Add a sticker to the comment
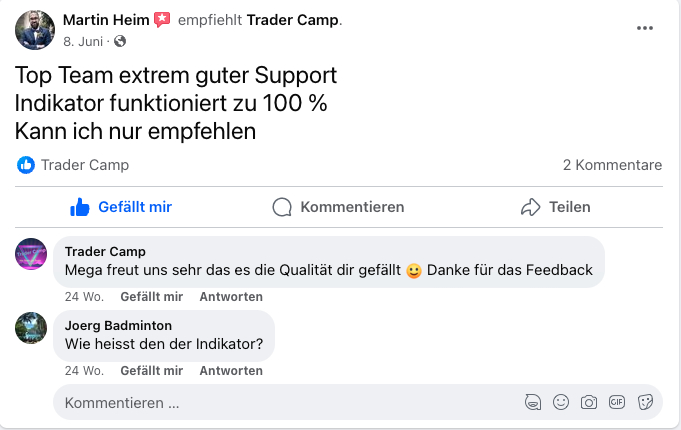 coord(645,402)
